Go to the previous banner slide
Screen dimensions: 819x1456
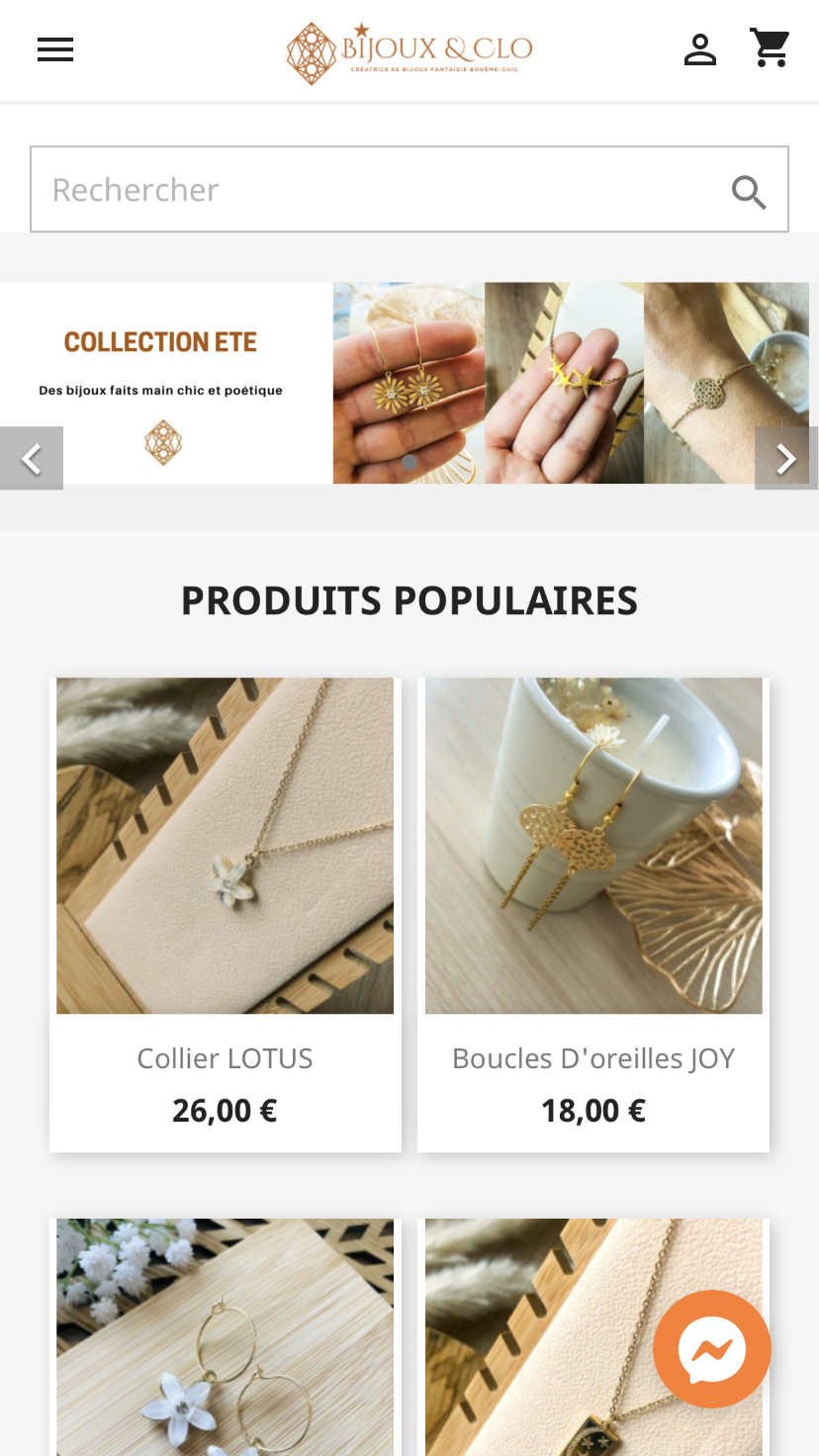tap(31, 457)
